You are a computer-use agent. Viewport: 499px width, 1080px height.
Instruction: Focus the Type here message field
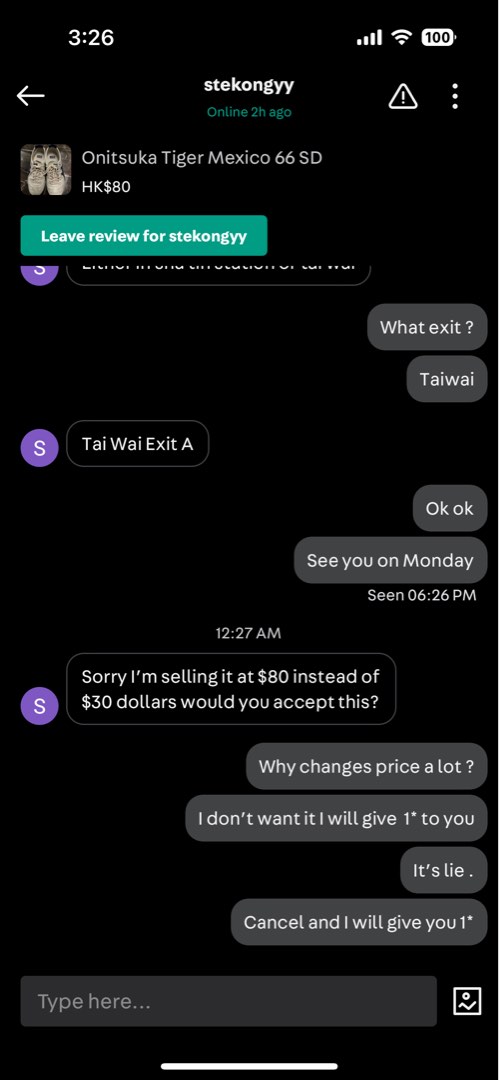tap(229, 1001)
